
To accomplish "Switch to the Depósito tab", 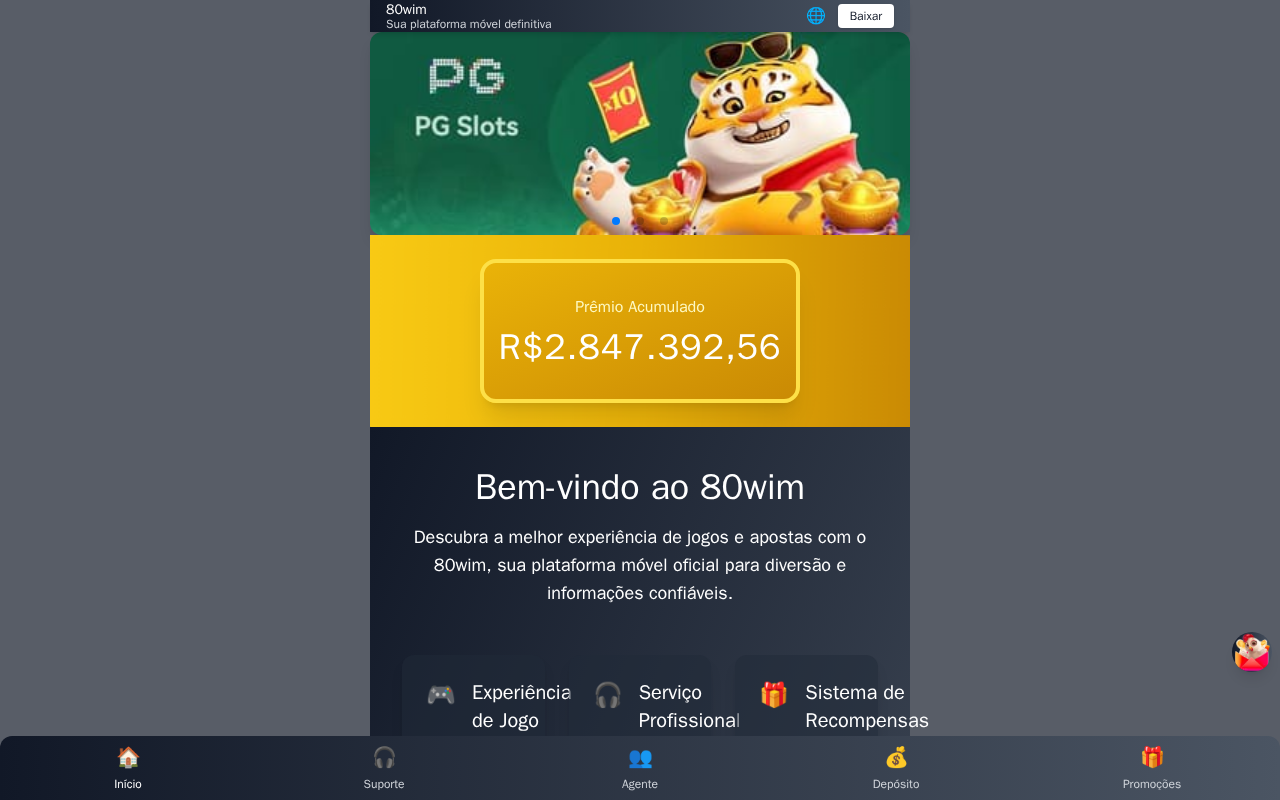I will click(x=896, y=768).
